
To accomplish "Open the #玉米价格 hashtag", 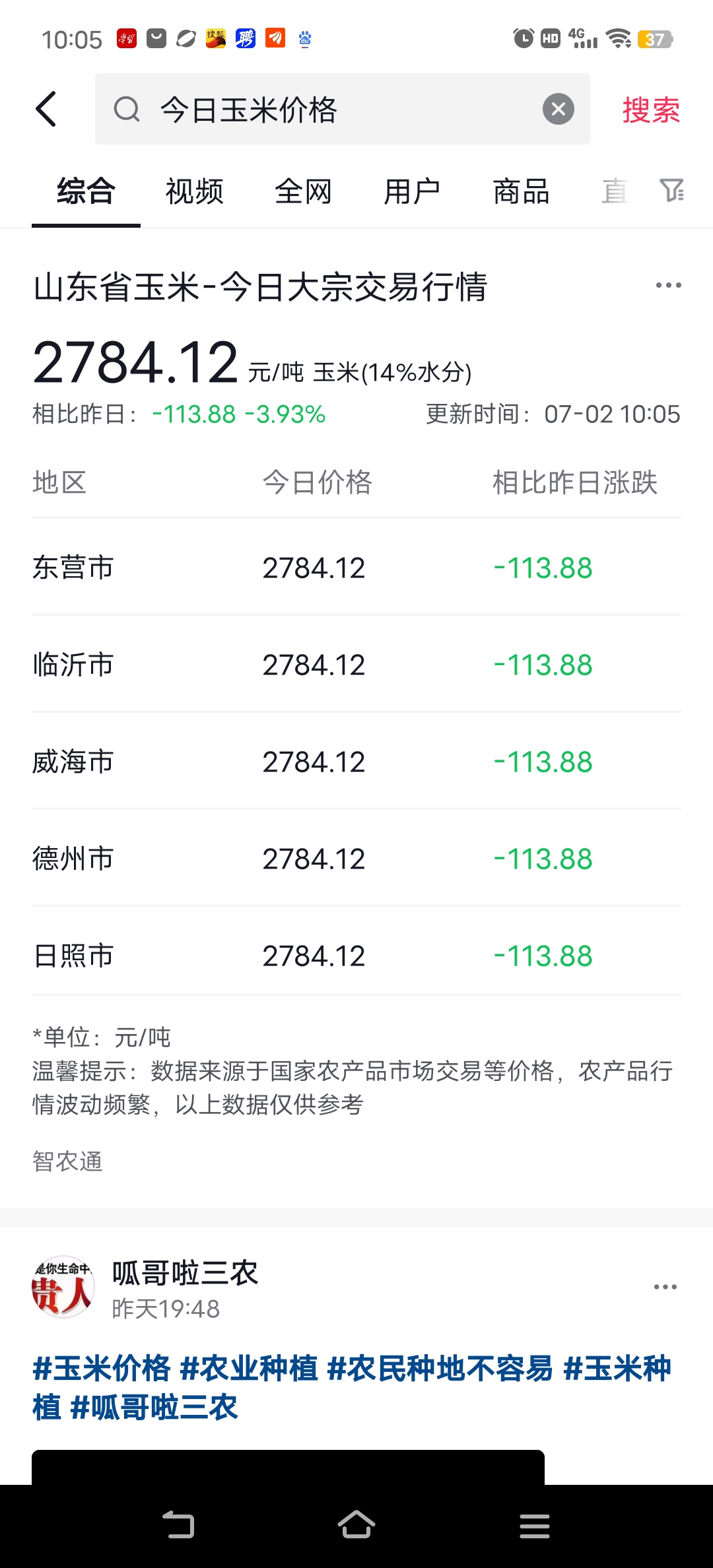I will (102, 1368).
